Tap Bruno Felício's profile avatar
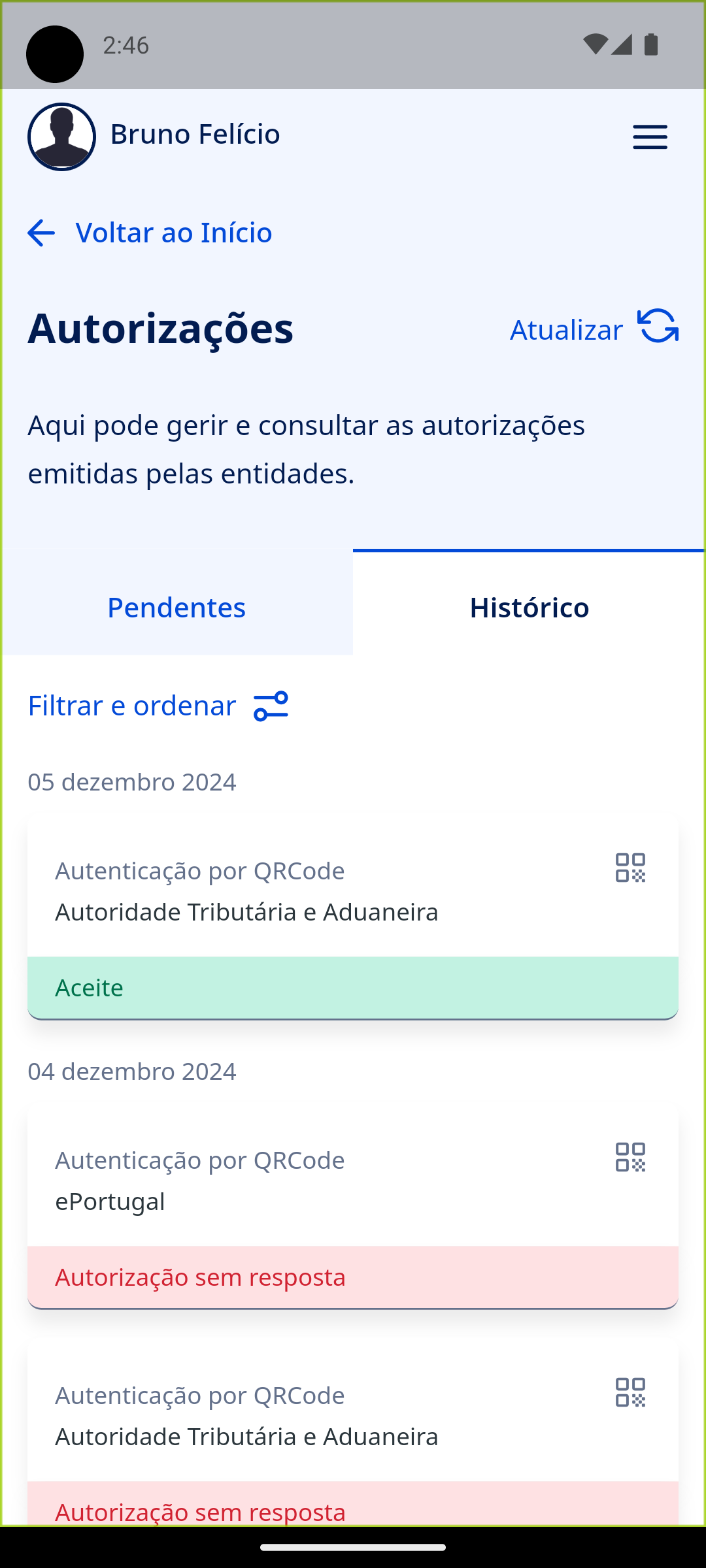The image size is (706, 1568). tap(61, 137)
